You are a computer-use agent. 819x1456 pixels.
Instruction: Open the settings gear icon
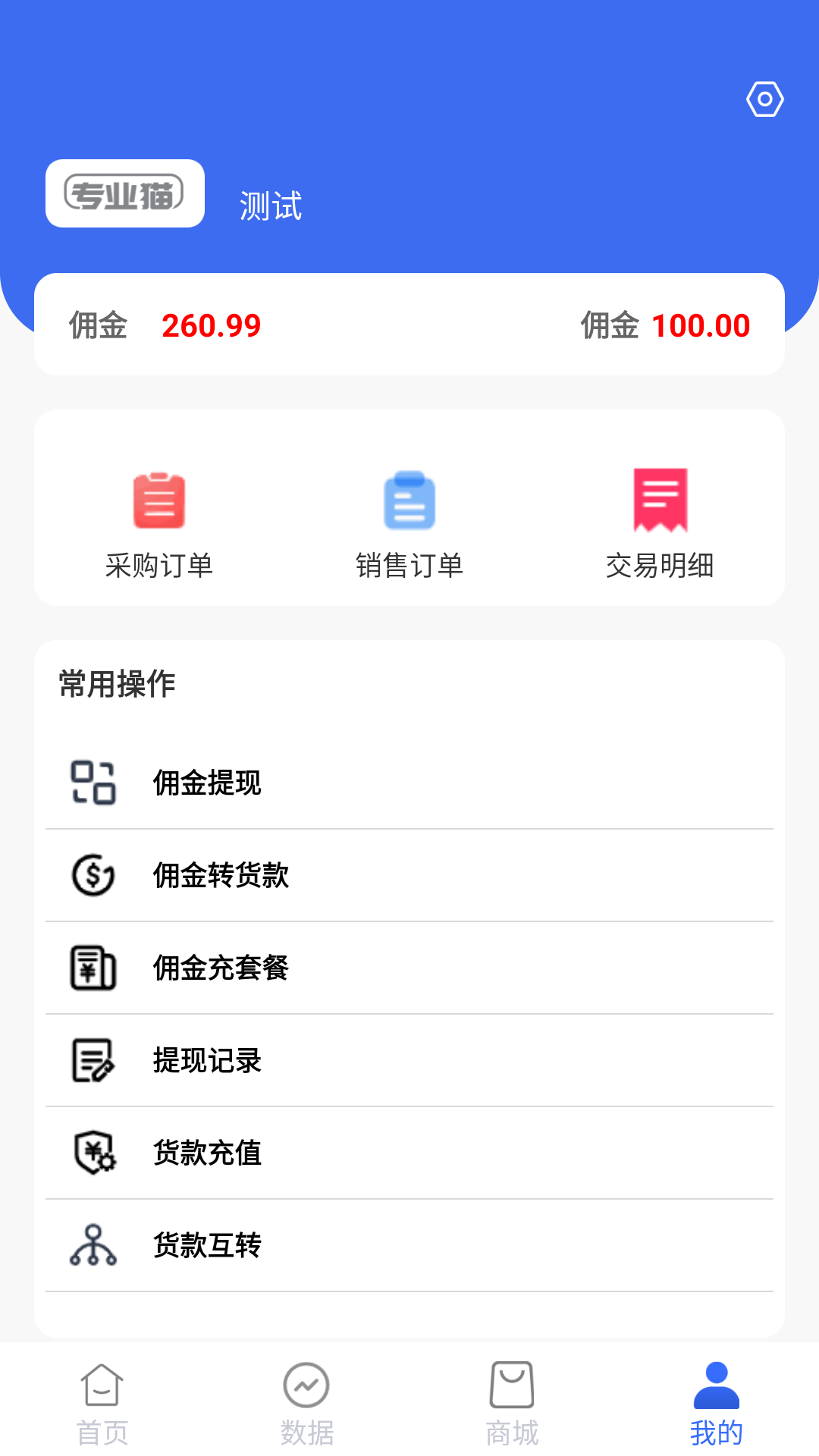765,97
